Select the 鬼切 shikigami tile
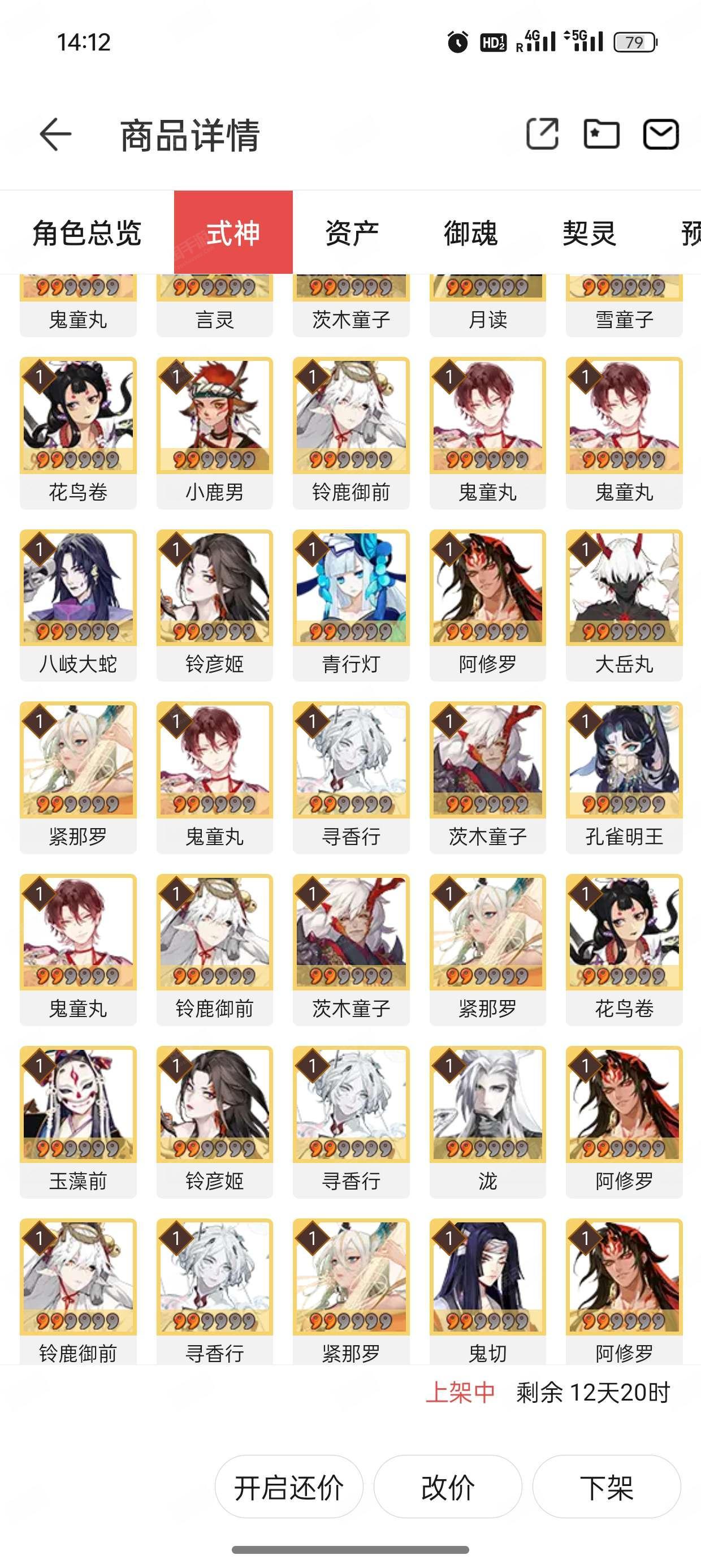 (x=487, y=1291)
